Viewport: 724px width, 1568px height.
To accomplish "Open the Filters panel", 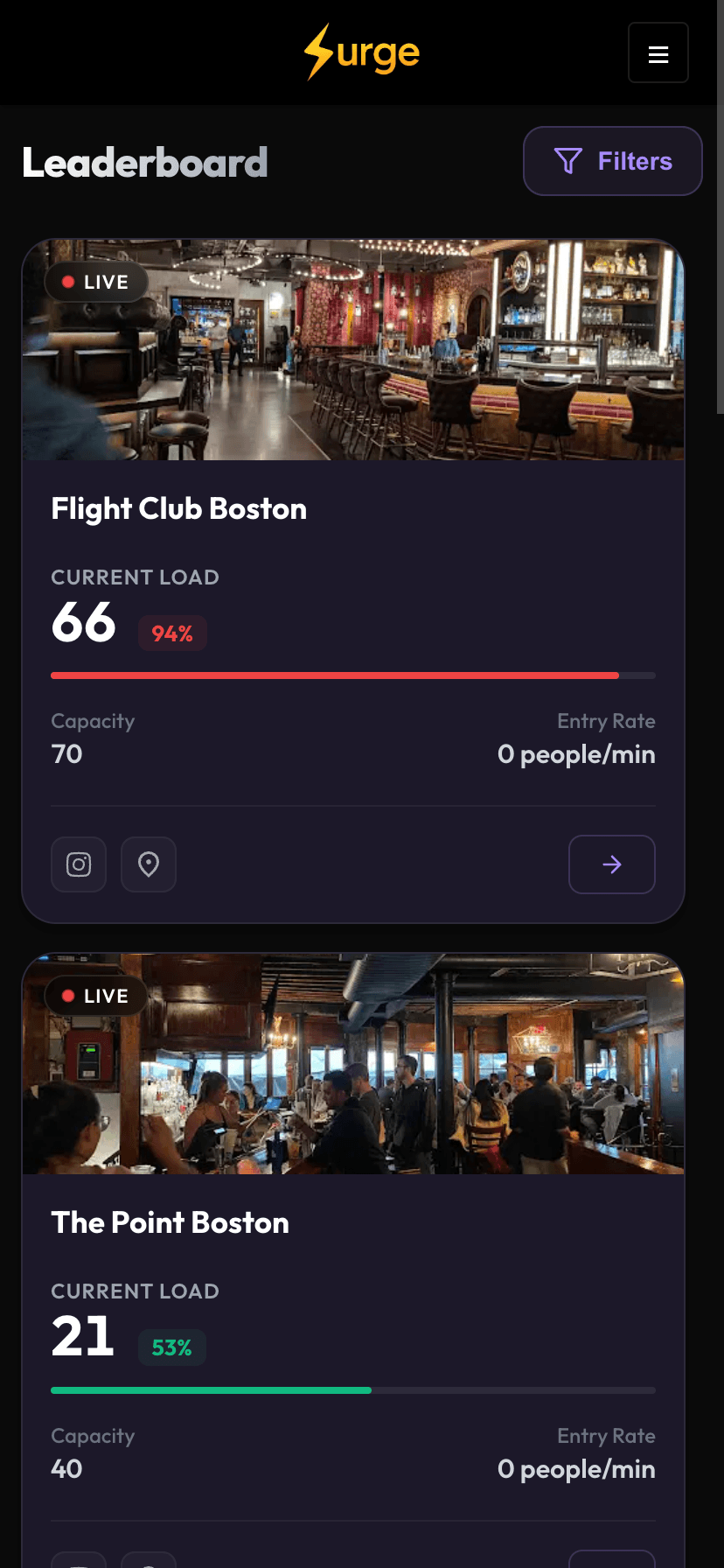I will coord(612,161).
